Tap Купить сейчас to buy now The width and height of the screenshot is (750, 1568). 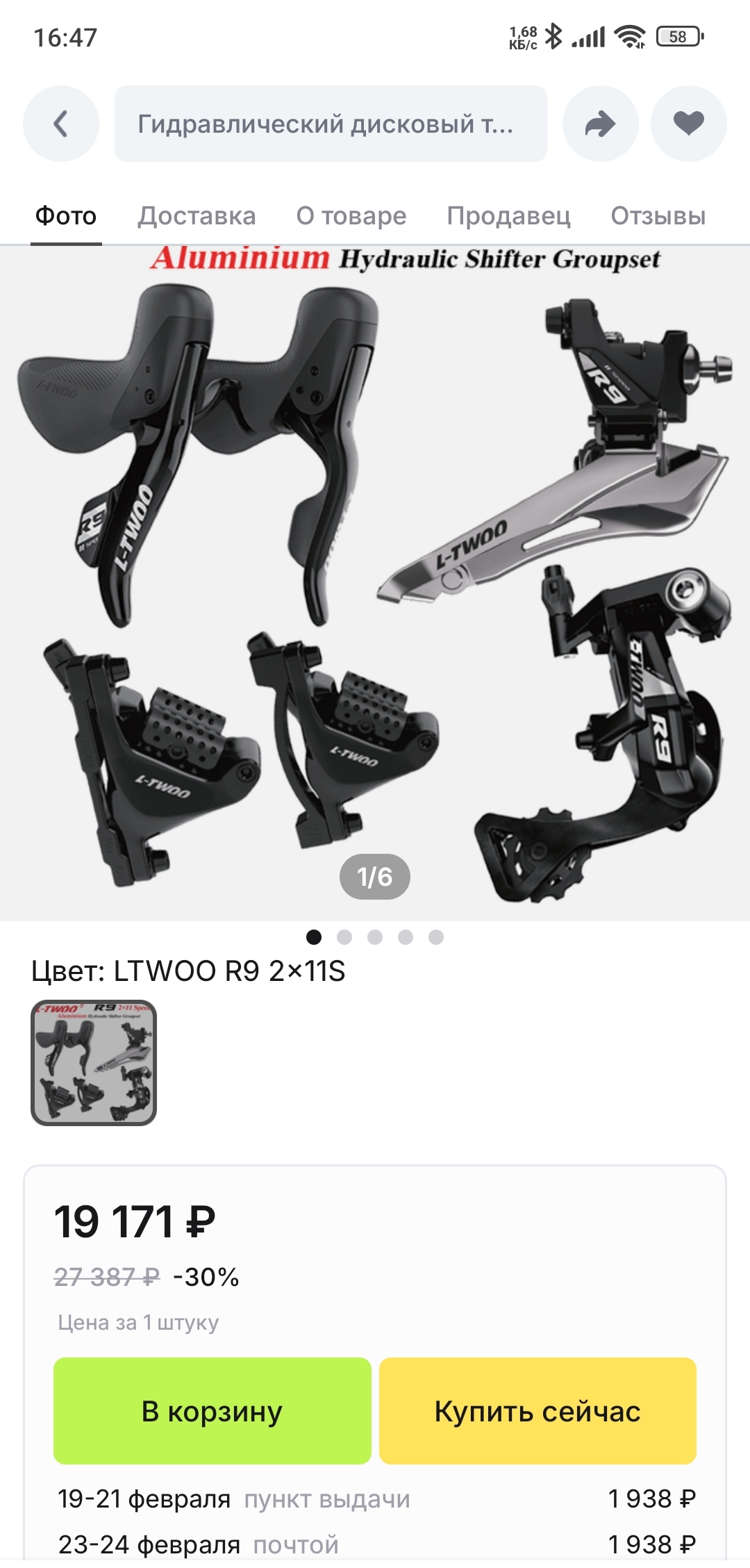tap(537, 1411)
